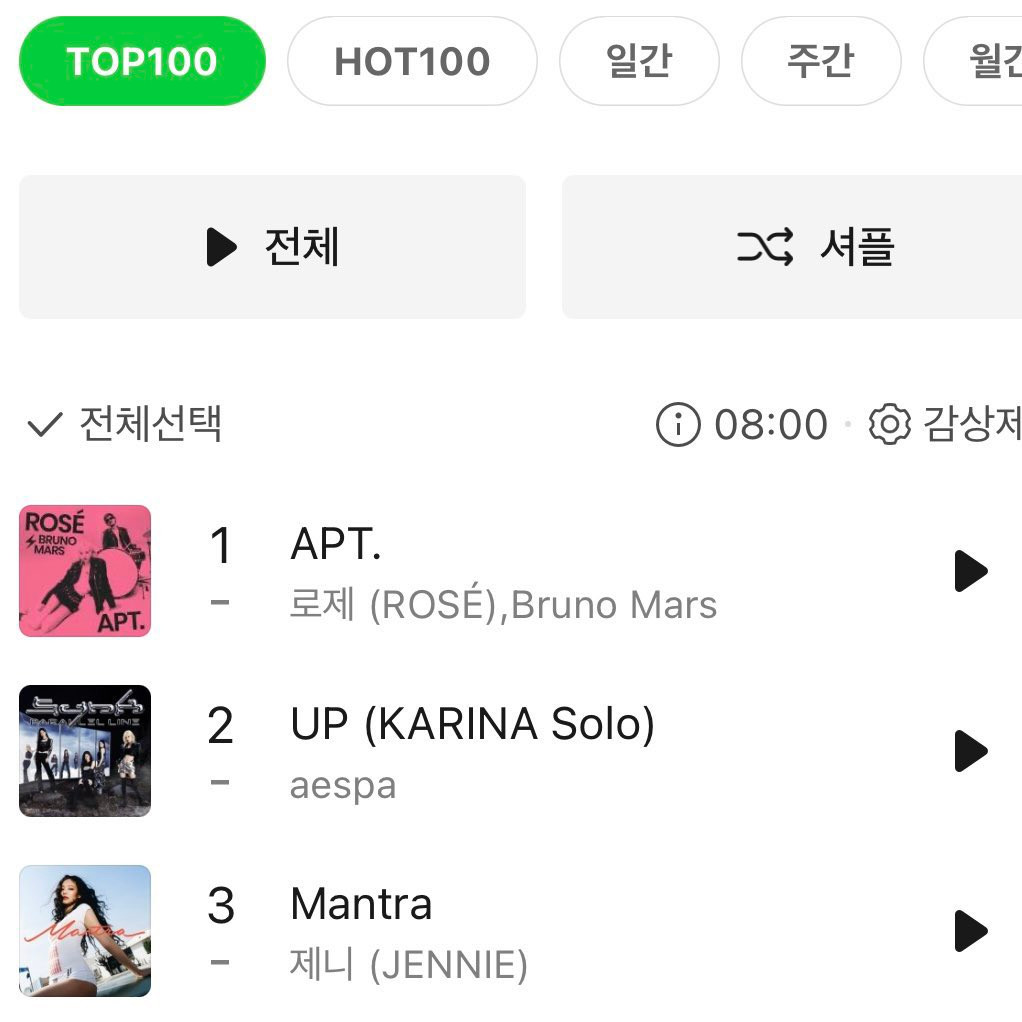The height and width of the screenshot is (1022, 1022).
Task: Switch to the 일간 daily chart
Action: 638,62
